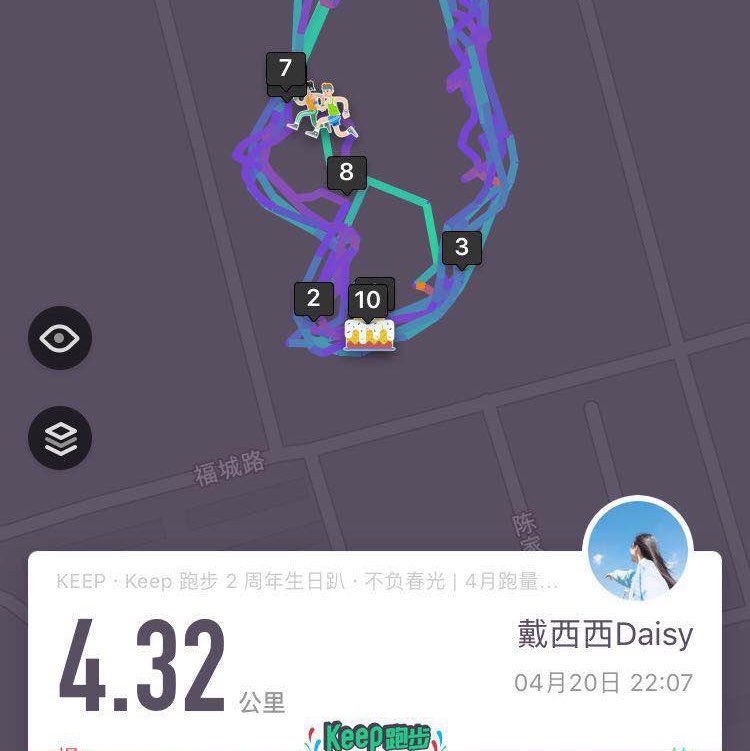Open 戴西西Daisy's profile avatar
Viewport: 750px width, 751px height.
pyautogui.click(x=637, y=550)
